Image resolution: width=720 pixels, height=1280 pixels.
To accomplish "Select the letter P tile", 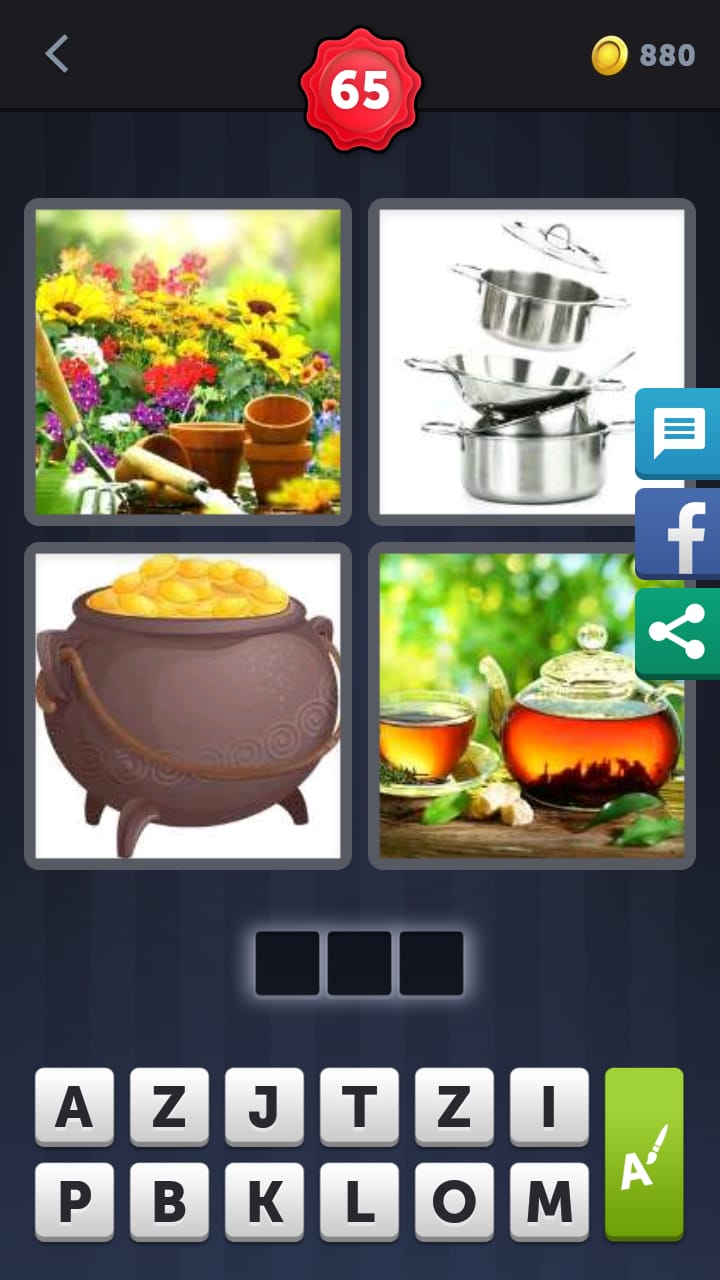I will pos(74,1201).
